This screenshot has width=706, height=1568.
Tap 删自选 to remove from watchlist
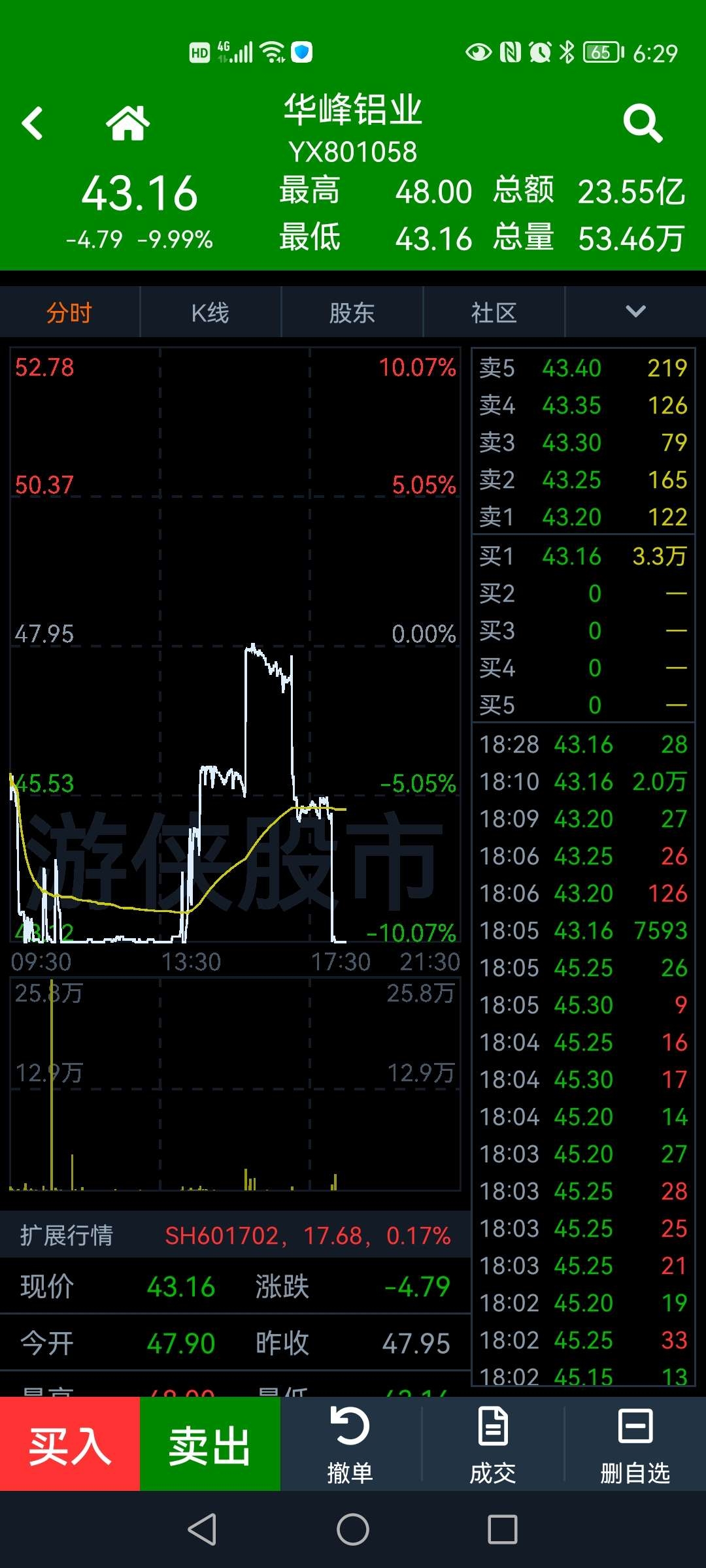(635, 1445)
